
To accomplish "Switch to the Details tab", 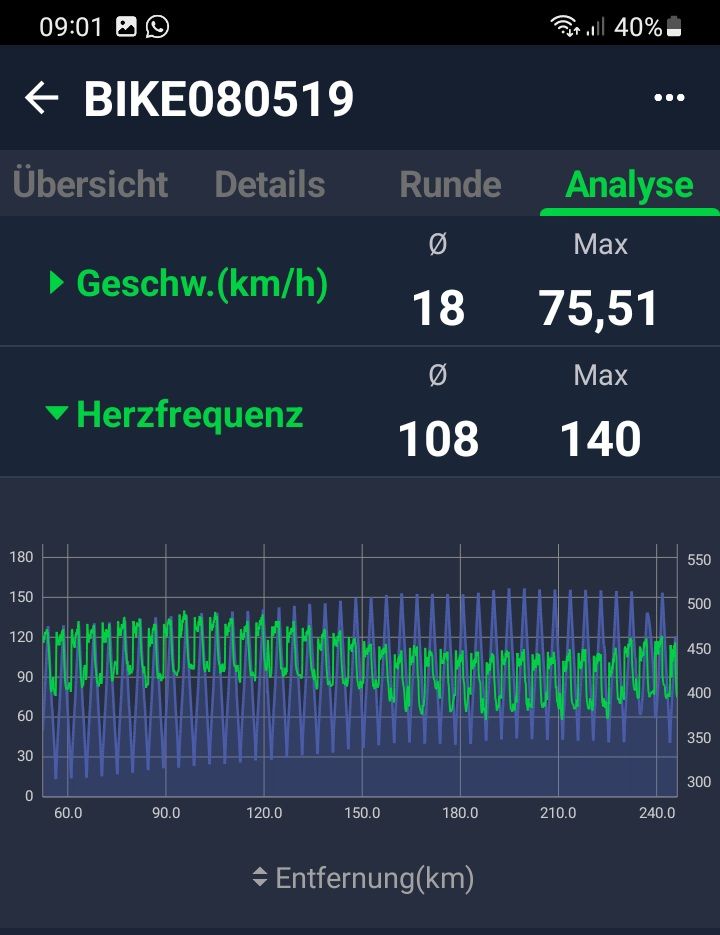I will 270,185.
